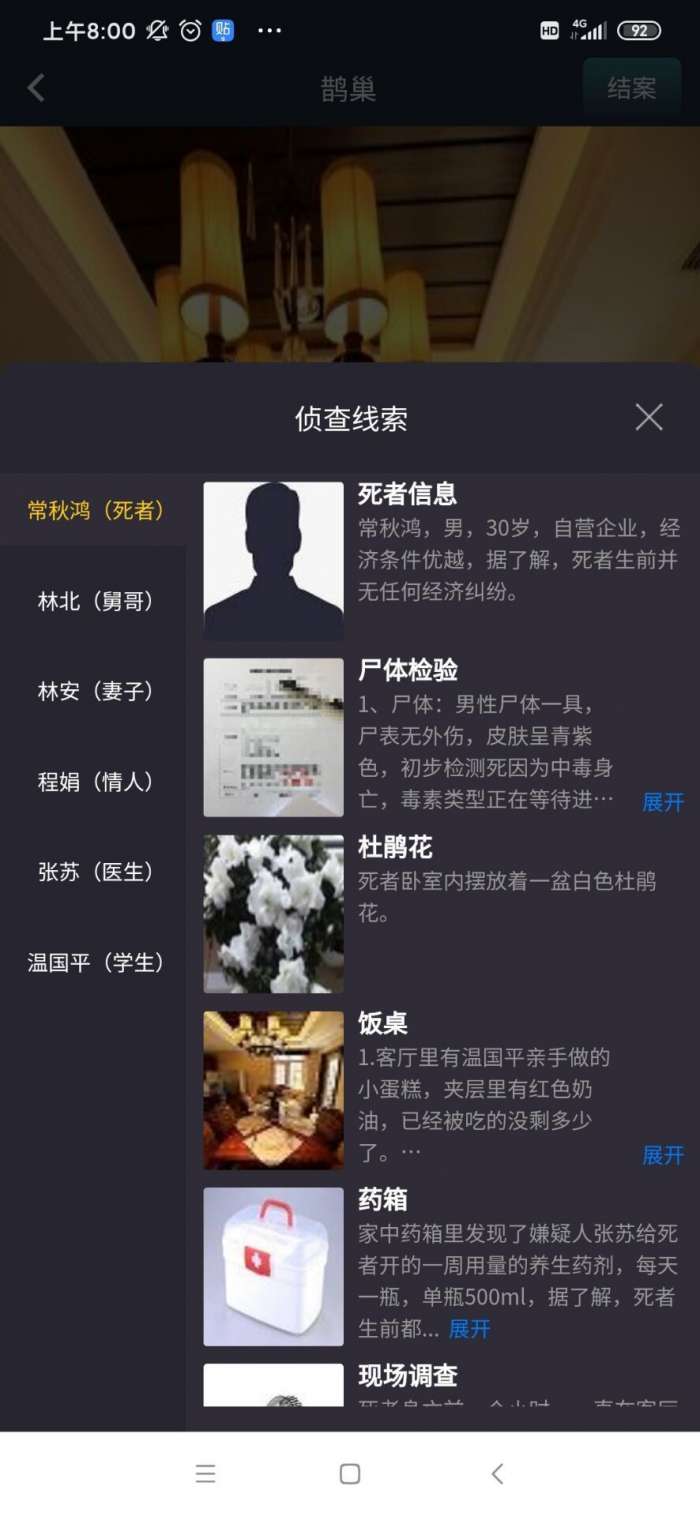View the 杜鹃花 flower photo
Screen dimensions: 700x1516
click(273, 914)
